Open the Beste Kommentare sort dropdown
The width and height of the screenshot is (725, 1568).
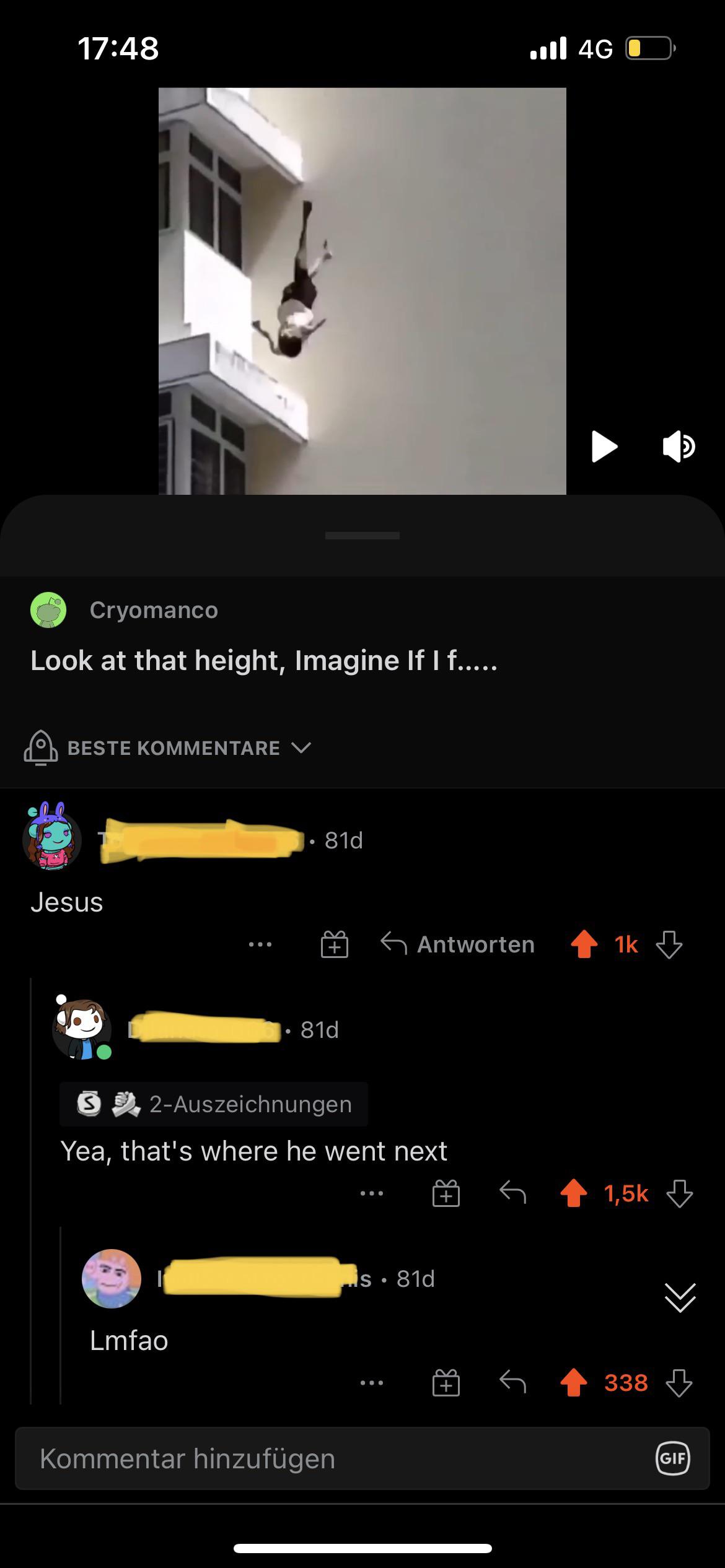[x=174, y=747]
